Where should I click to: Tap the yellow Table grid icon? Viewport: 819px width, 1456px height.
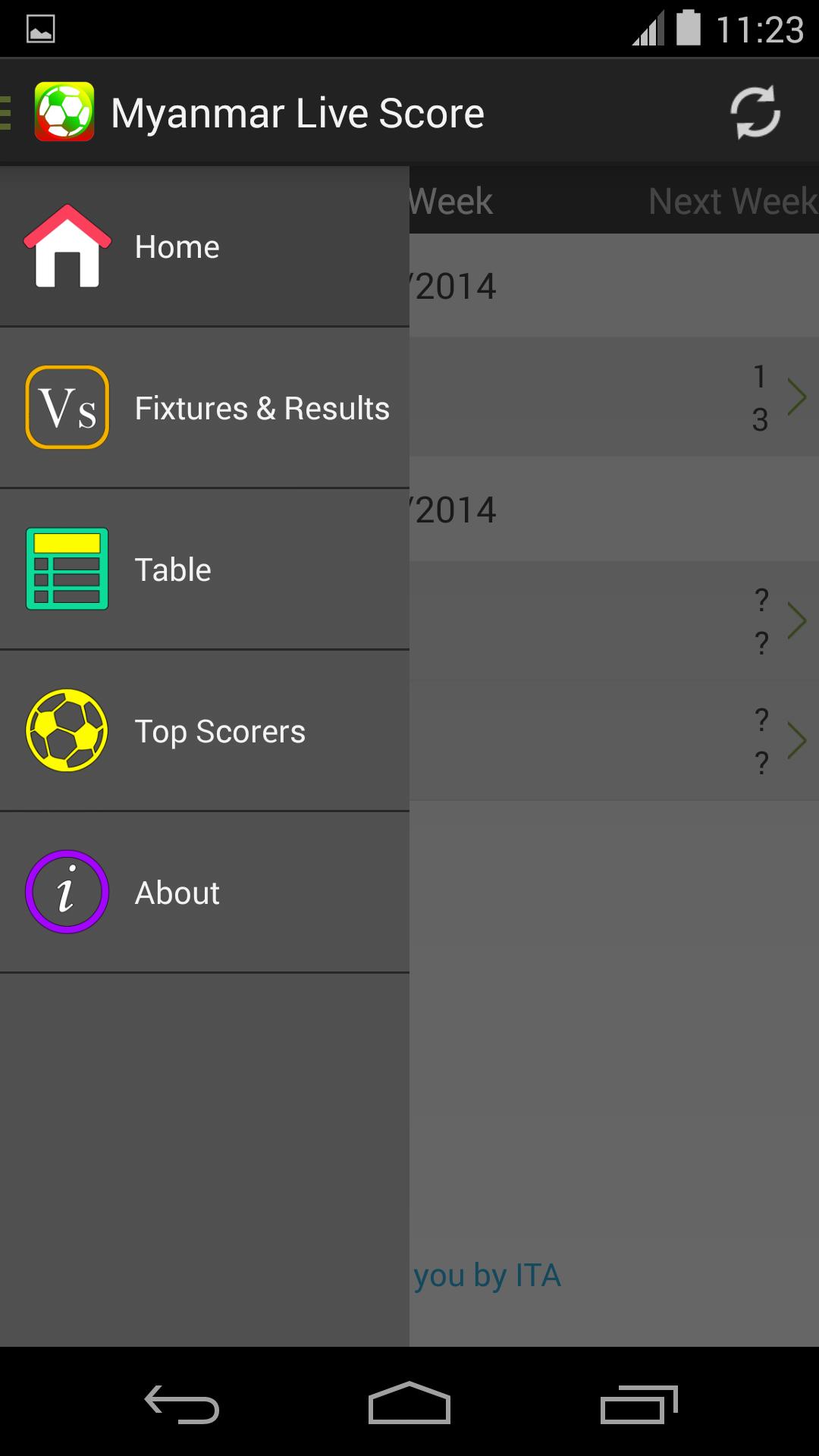coord(67,569)
